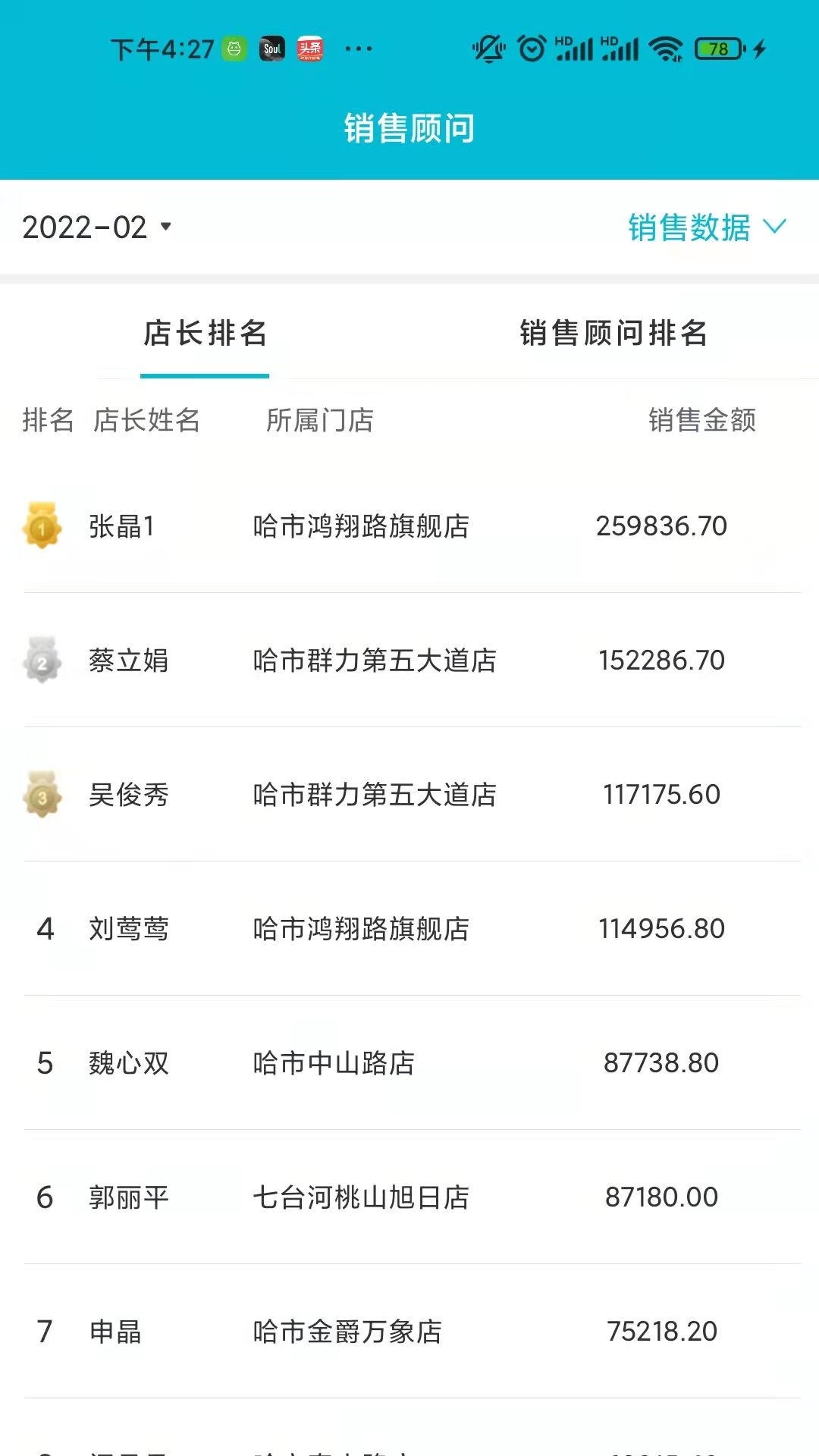Click 哈市中山路店 store entry for 魏心双
The width and height of the screenshot is (819, 1456).
pos(334,1063)
